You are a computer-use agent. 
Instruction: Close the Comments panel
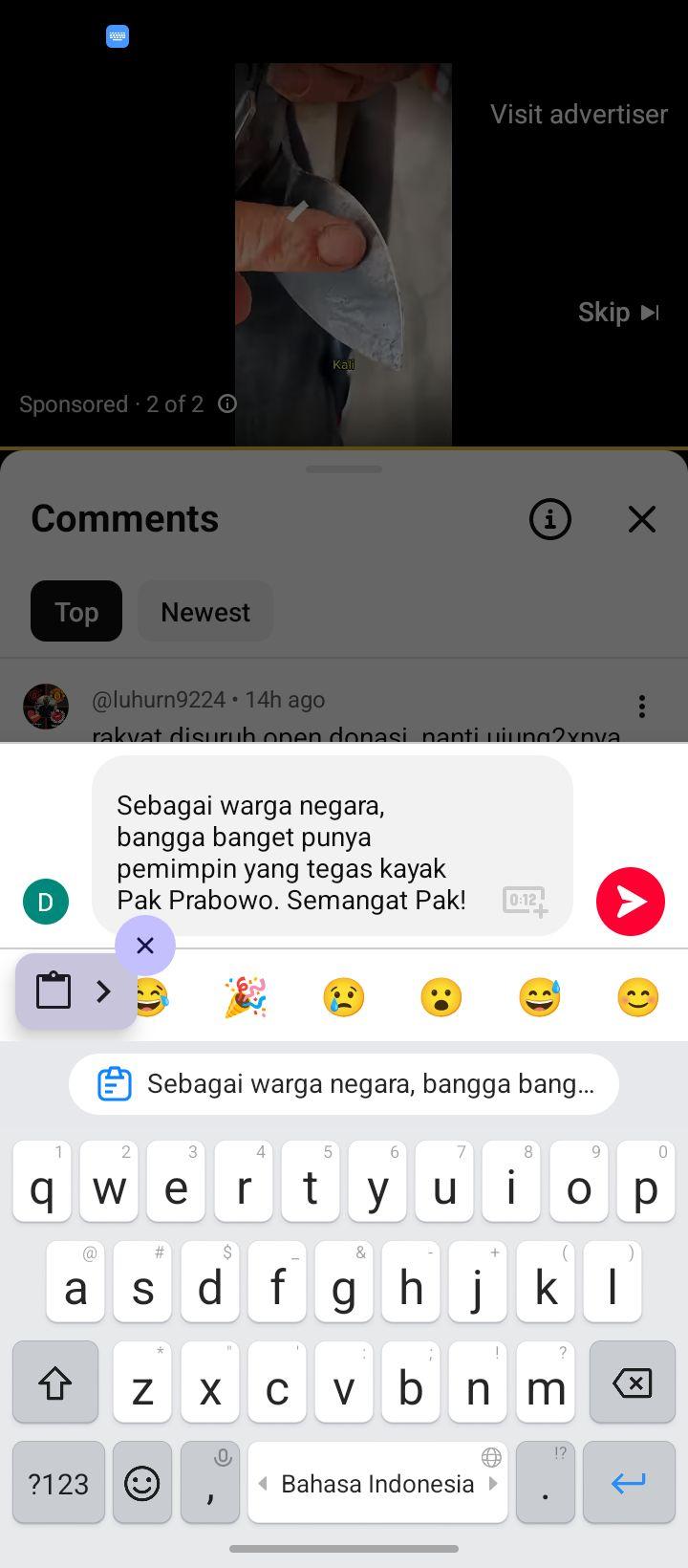[x=642, y=519]
